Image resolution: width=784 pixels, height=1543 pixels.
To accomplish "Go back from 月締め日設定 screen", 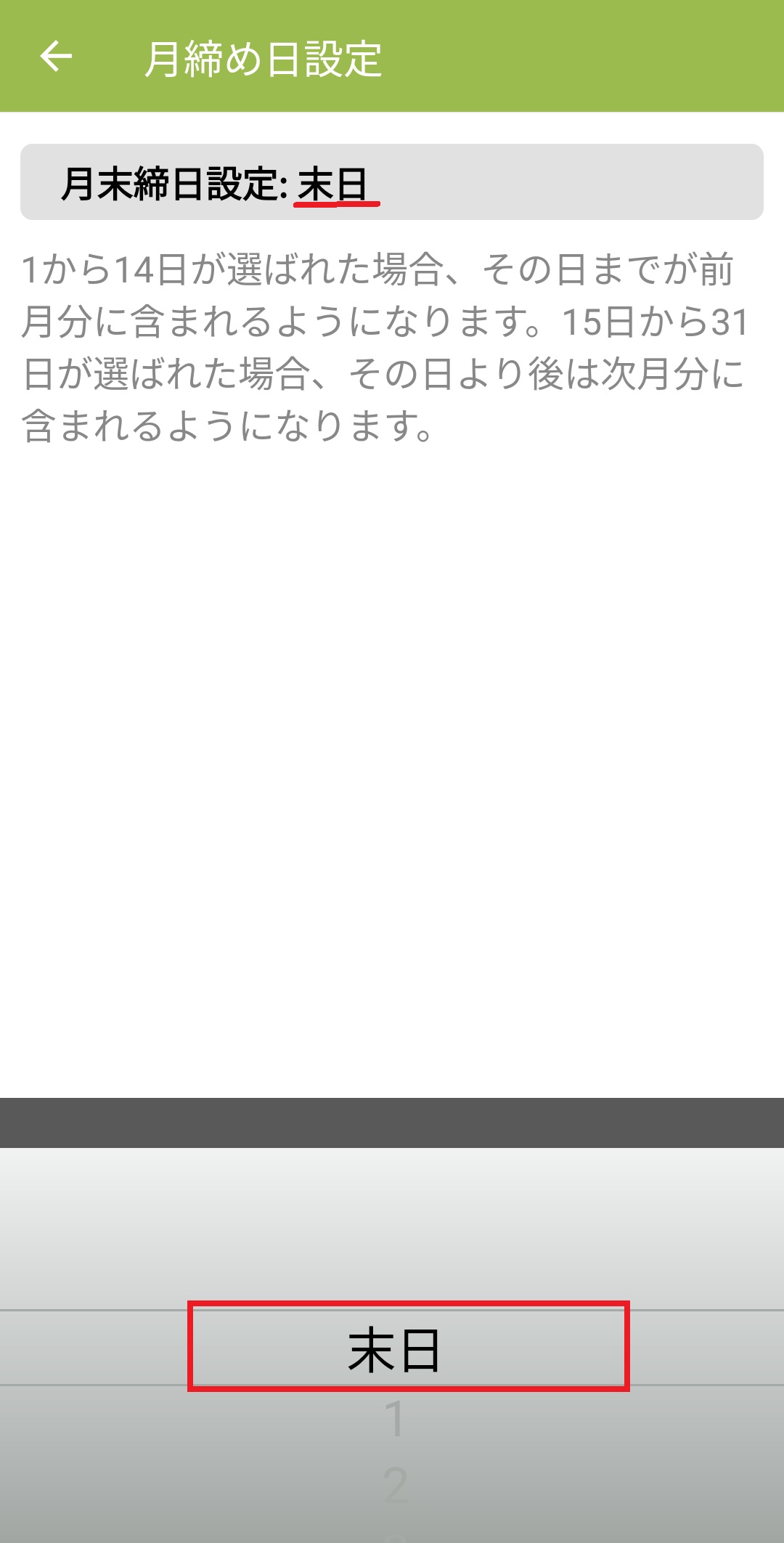I will (56, 57).
